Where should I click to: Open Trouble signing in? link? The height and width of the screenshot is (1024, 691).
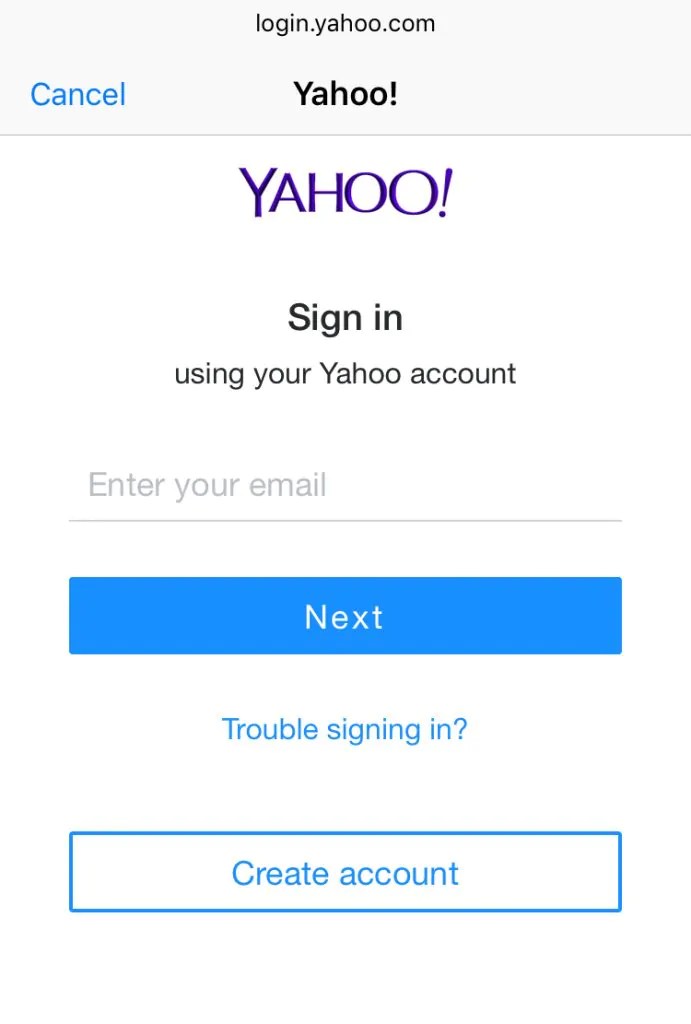pyautogui.click(x=345, y=729)
